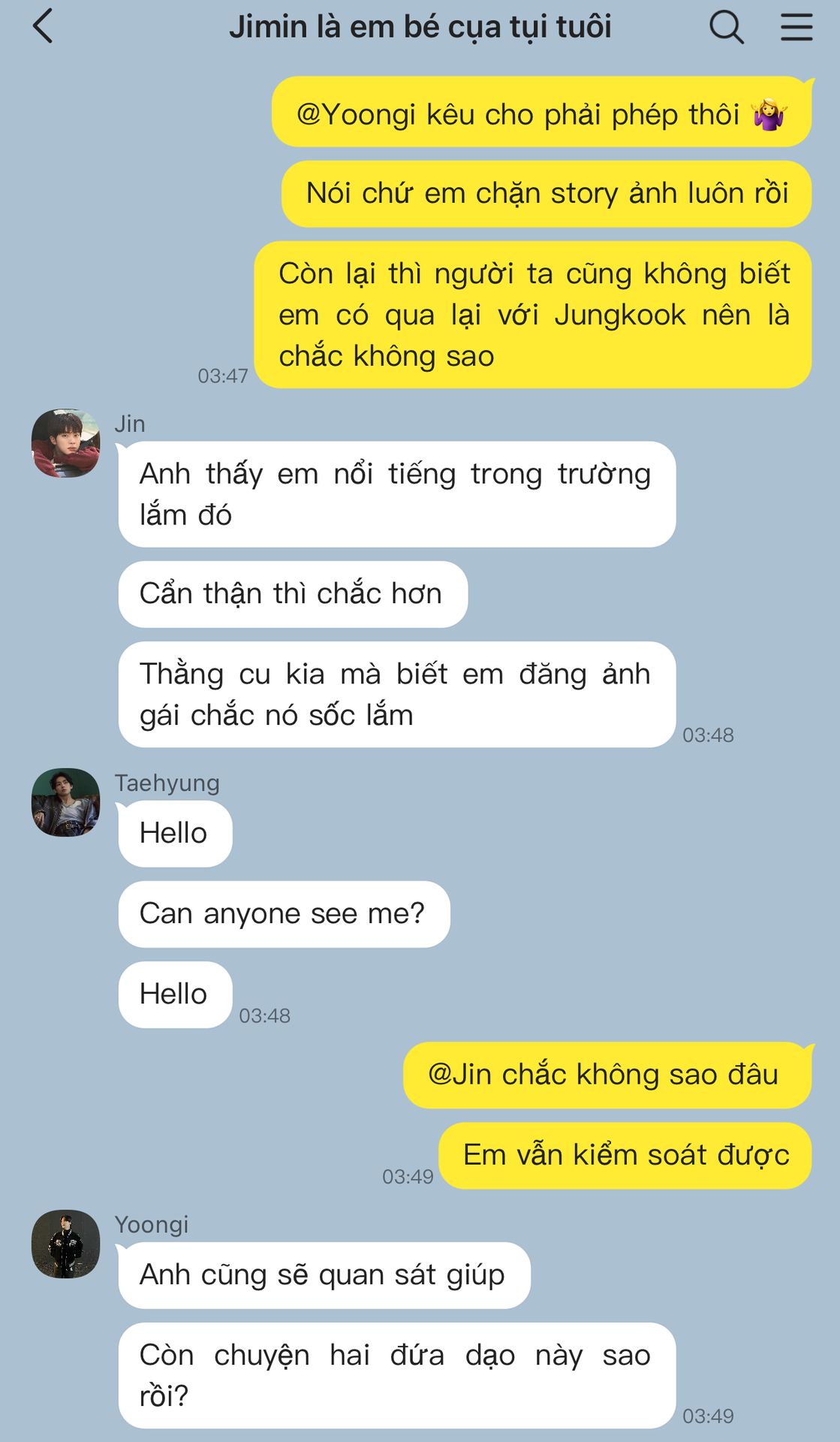Image resolution: width=840 pixels, height=1442 pixels.
Task: Open Taehyung's profile avatar
Action: point(66,802)
